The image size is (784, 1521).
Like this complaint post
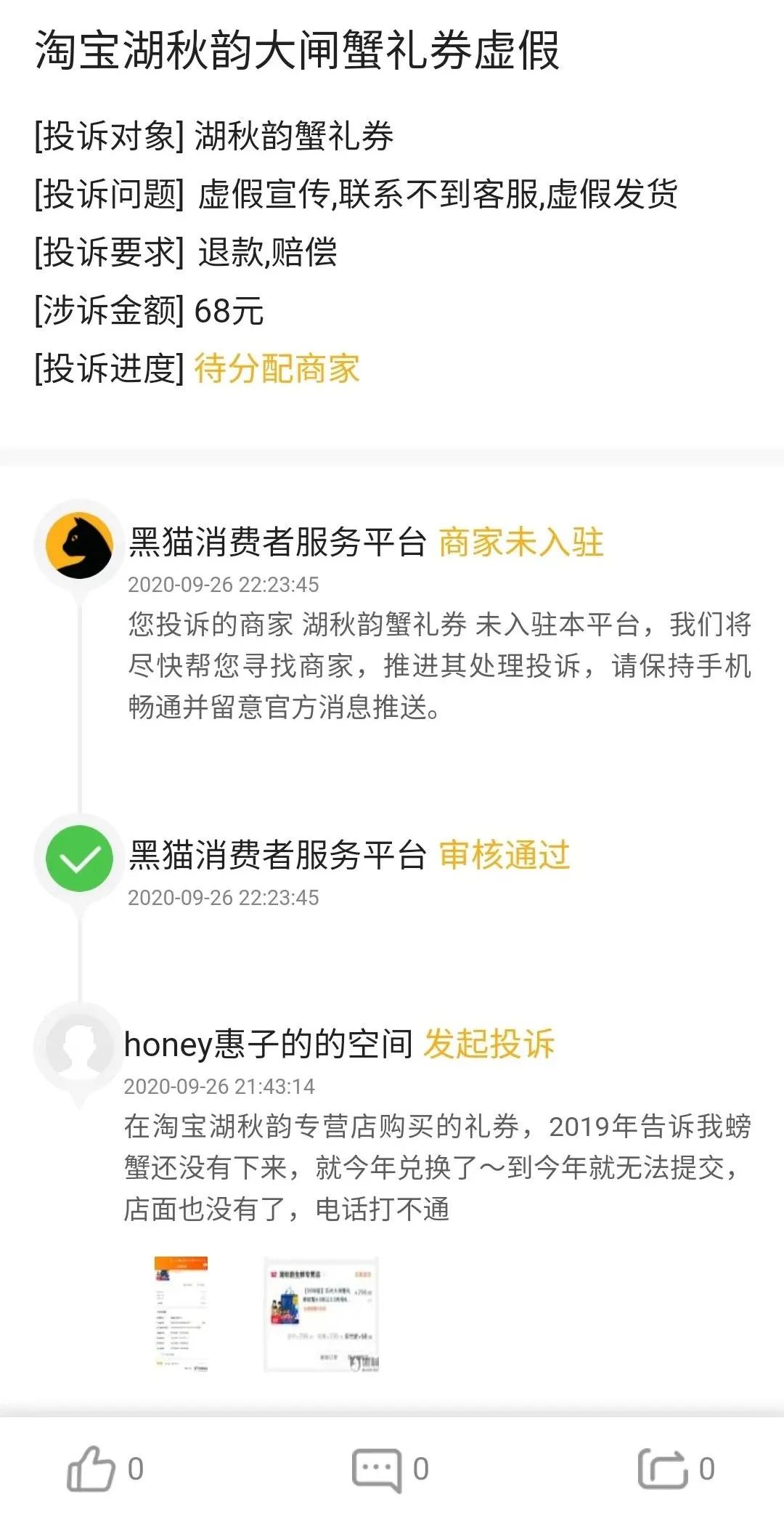(x=91, y=1469)
